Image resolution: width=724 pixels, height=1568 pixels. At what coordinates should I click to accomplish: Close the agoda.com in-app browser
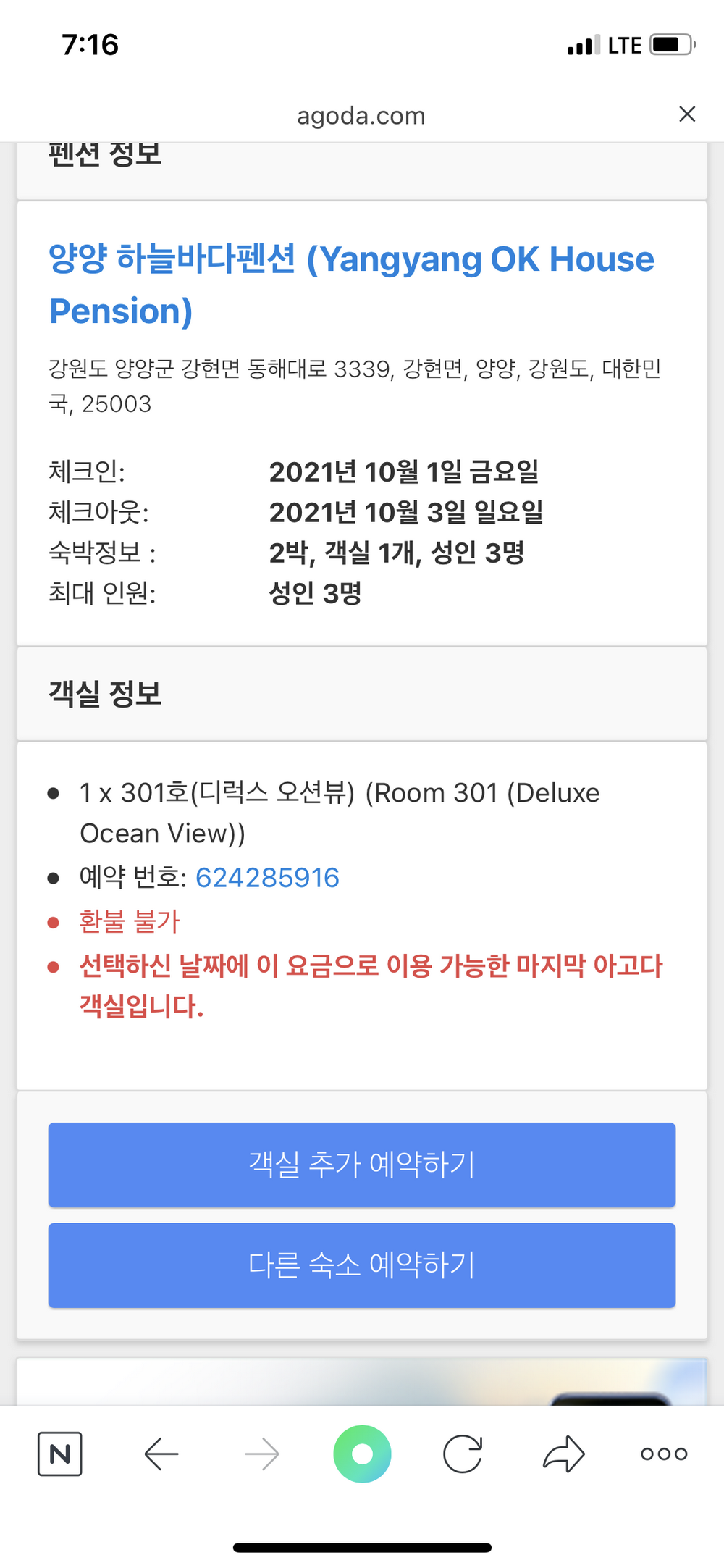[687, 114]
